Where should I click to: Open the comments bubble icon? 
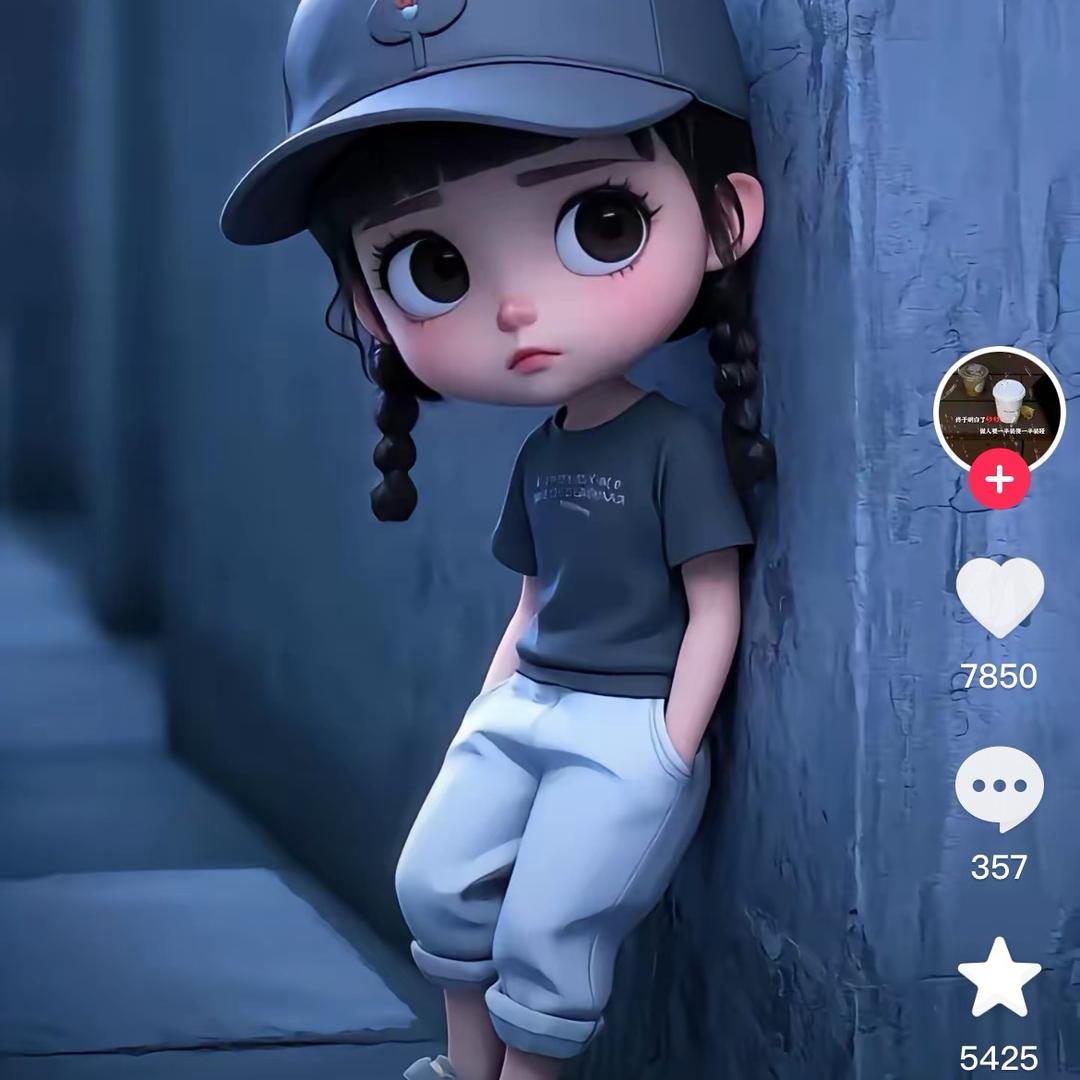coord(999,787)
